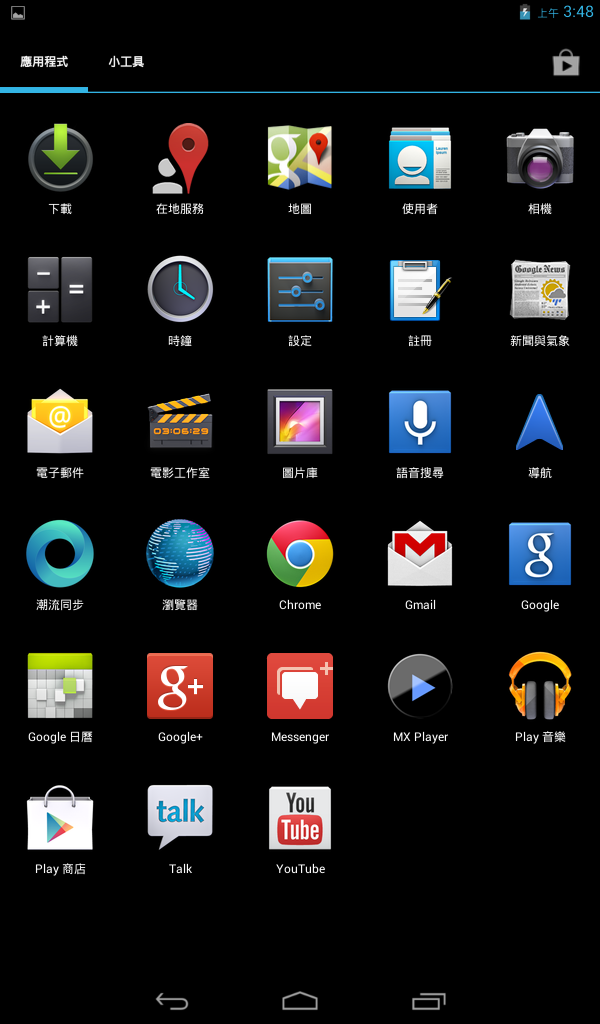Launch the 地圖 app
This screenshot has height=1024, width=600.
pos(300,159)
